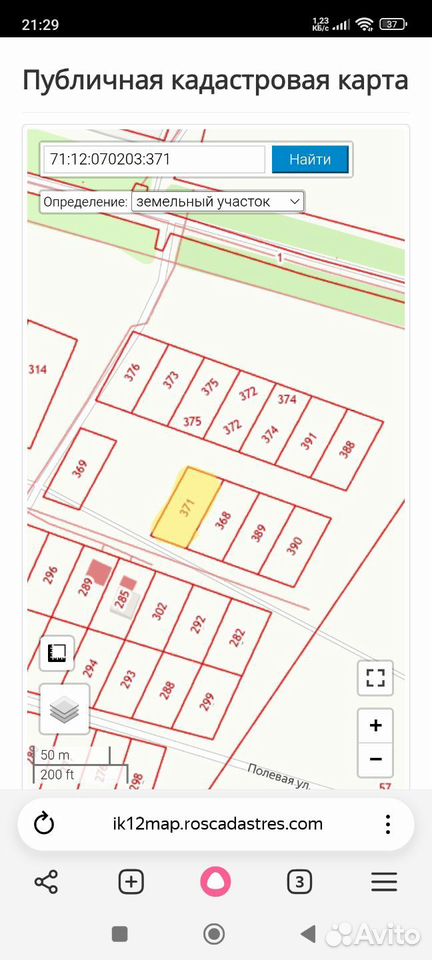Screen dimensions: 432x960
Task: Open the browser three-dot page menu
Action: (388, 824)
